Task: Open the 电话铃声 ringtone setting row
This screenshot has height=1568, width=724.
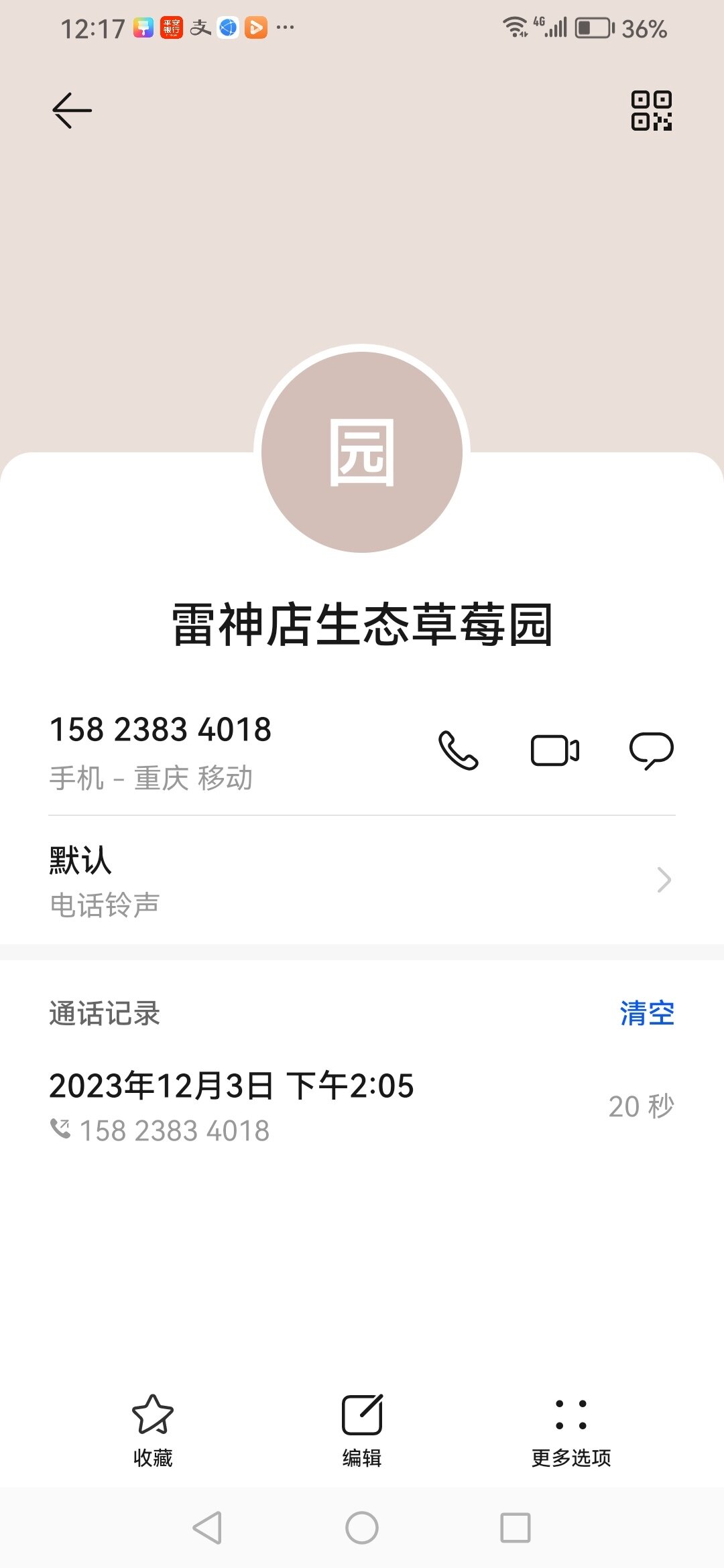Action: (x=362, y=880)
